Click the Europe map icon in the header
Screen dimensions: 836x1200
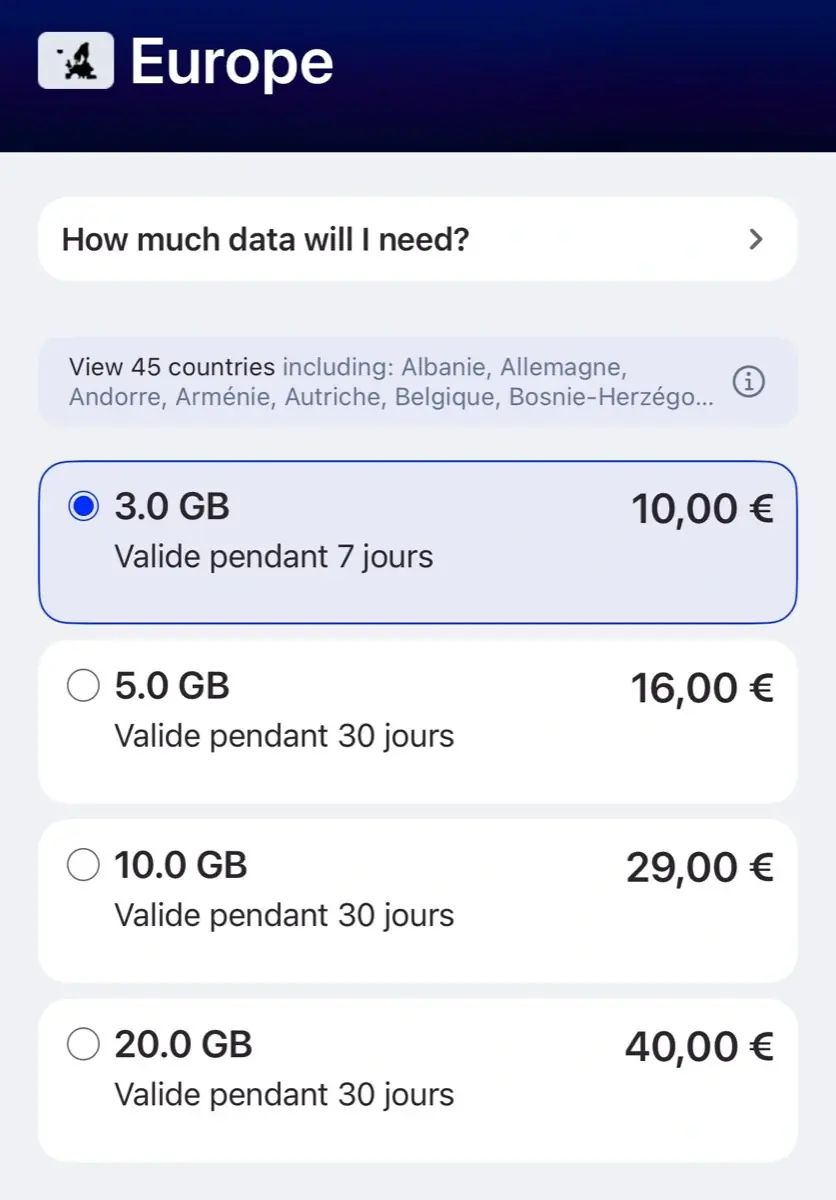pos(75,61)
